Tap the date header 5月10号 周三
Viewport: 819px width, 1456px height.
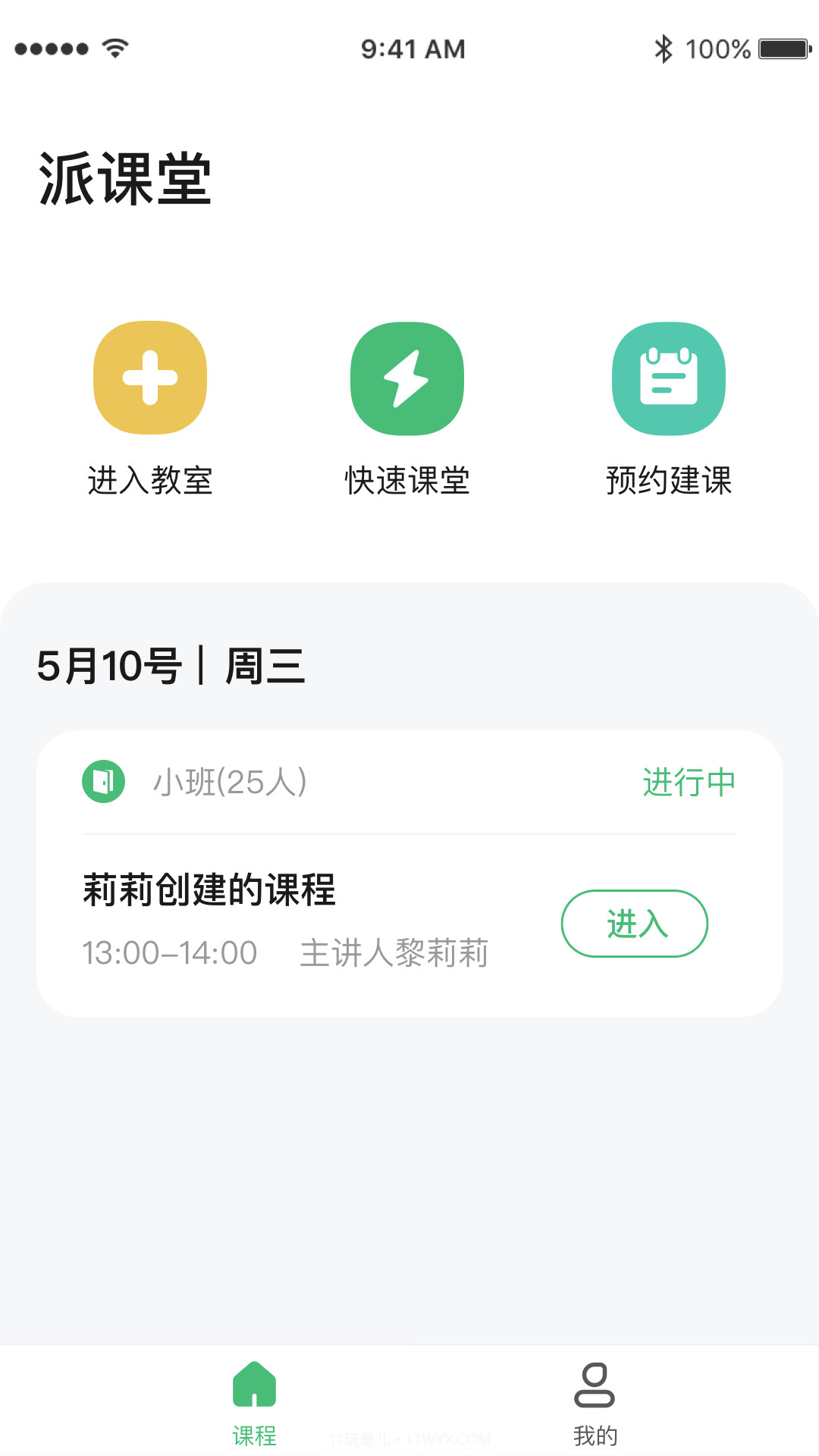pos(171,667)
